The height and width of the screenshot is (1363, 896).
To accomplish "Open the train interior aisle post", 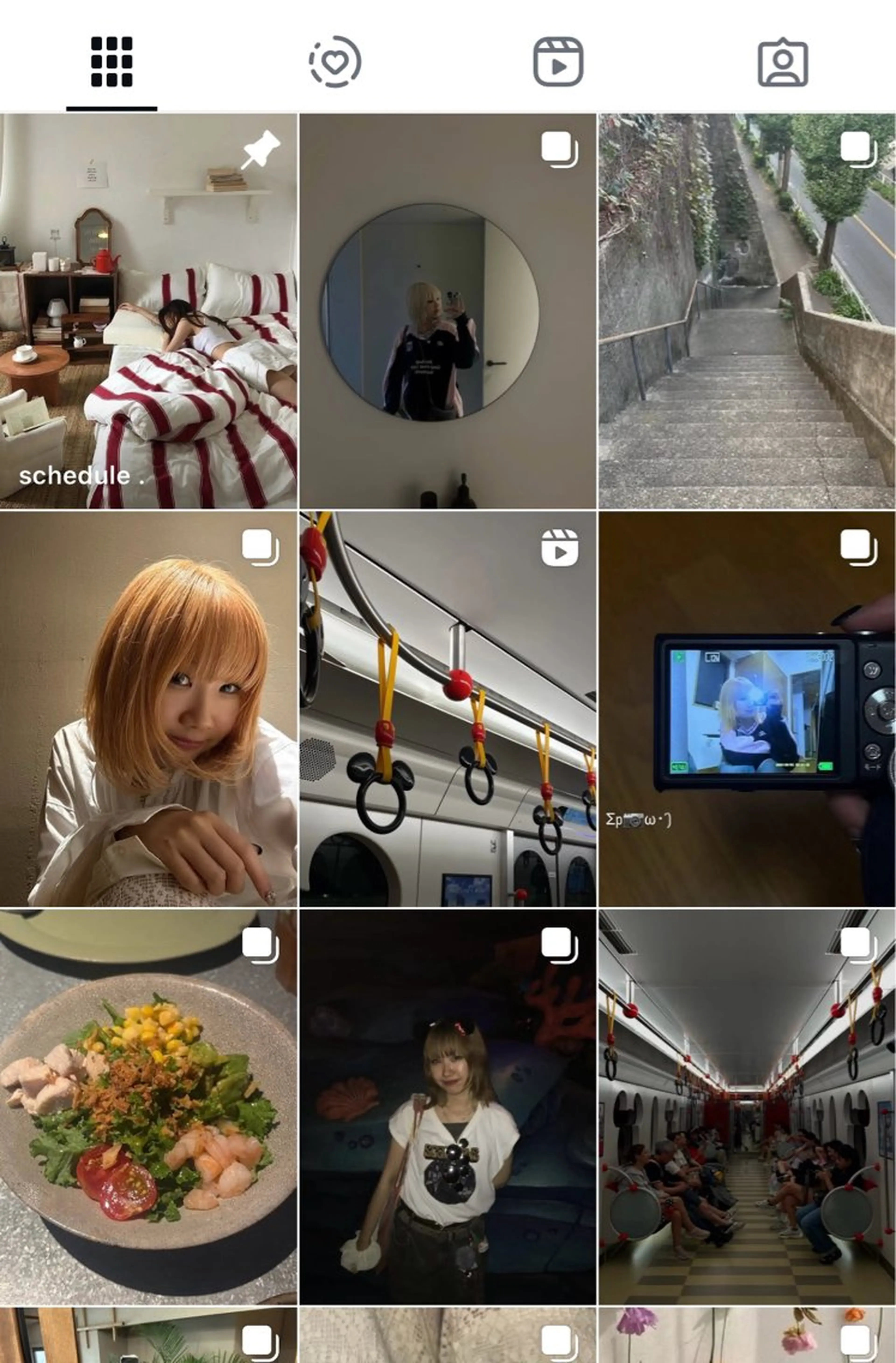I will point(747,1107).
